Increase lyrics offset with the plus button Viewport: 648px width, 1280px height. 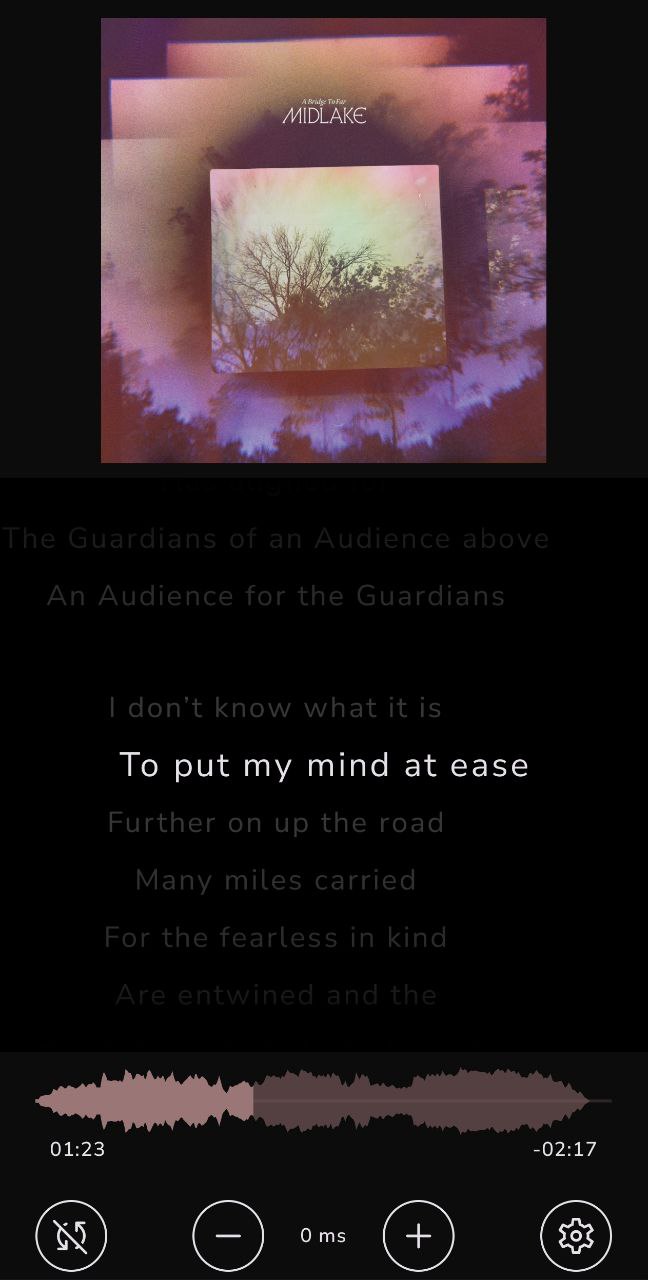point(418,1236)
